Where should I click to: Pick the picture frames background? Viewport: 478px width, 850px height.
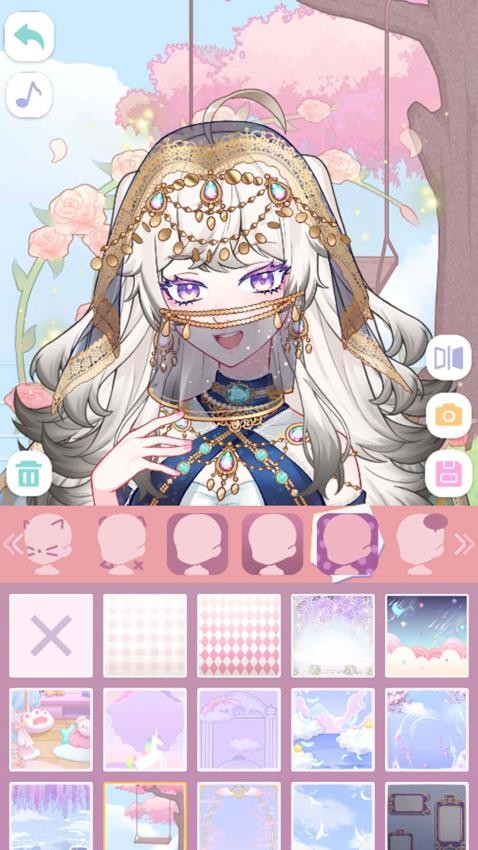[427, 816]
